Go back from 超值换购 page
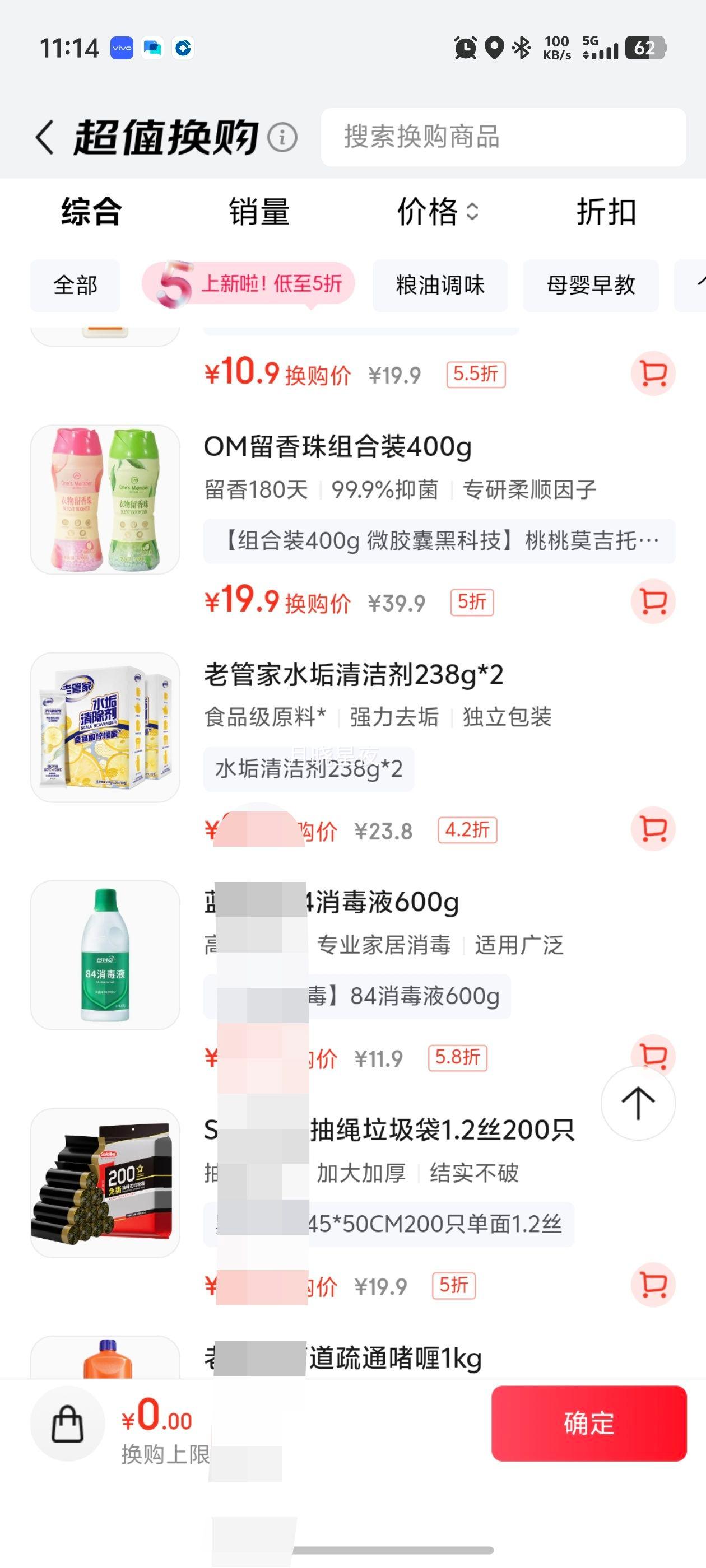 [45, 137]
